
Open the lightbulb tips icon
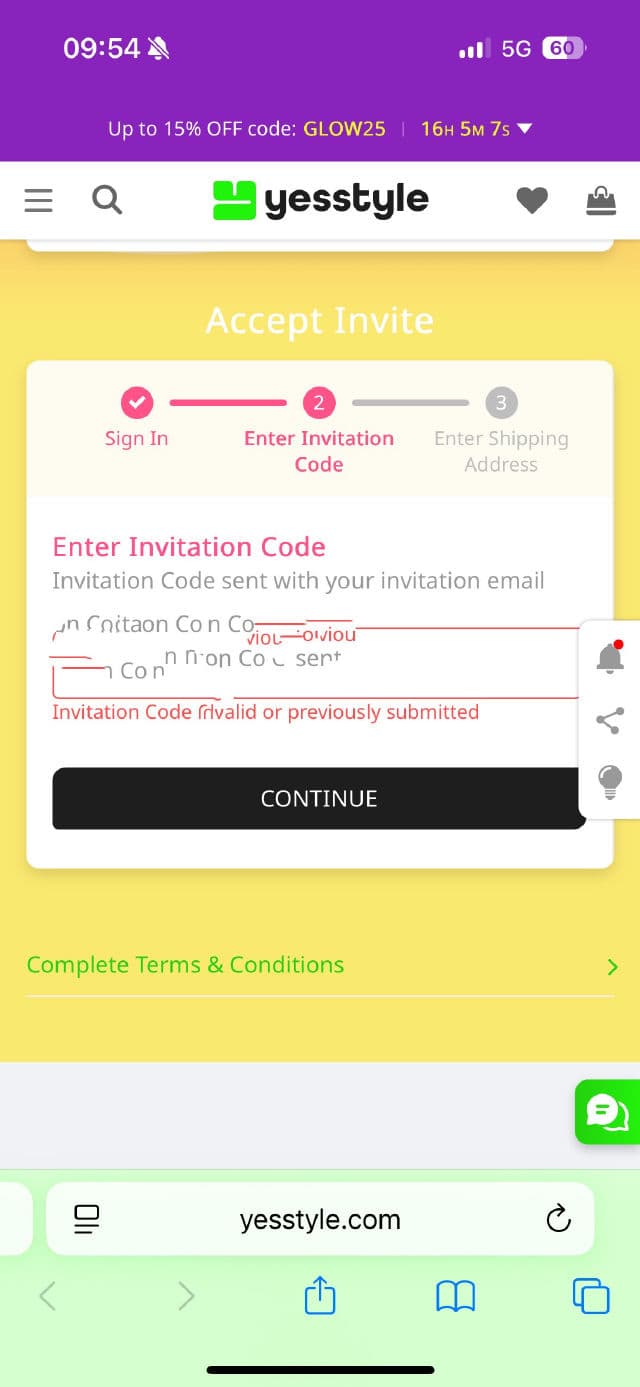[x=610, y=780]
